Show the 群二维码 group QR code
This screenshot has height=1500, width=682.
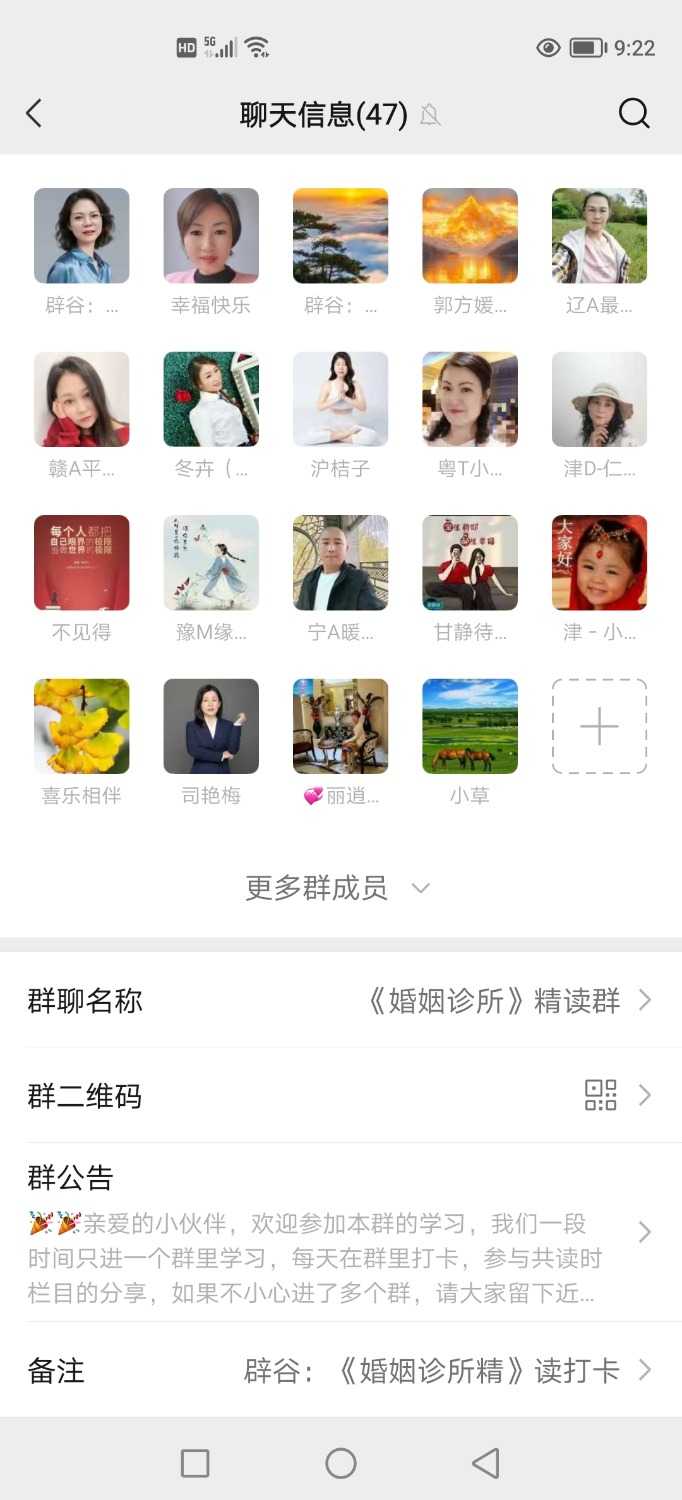[x=340, y=1096]
